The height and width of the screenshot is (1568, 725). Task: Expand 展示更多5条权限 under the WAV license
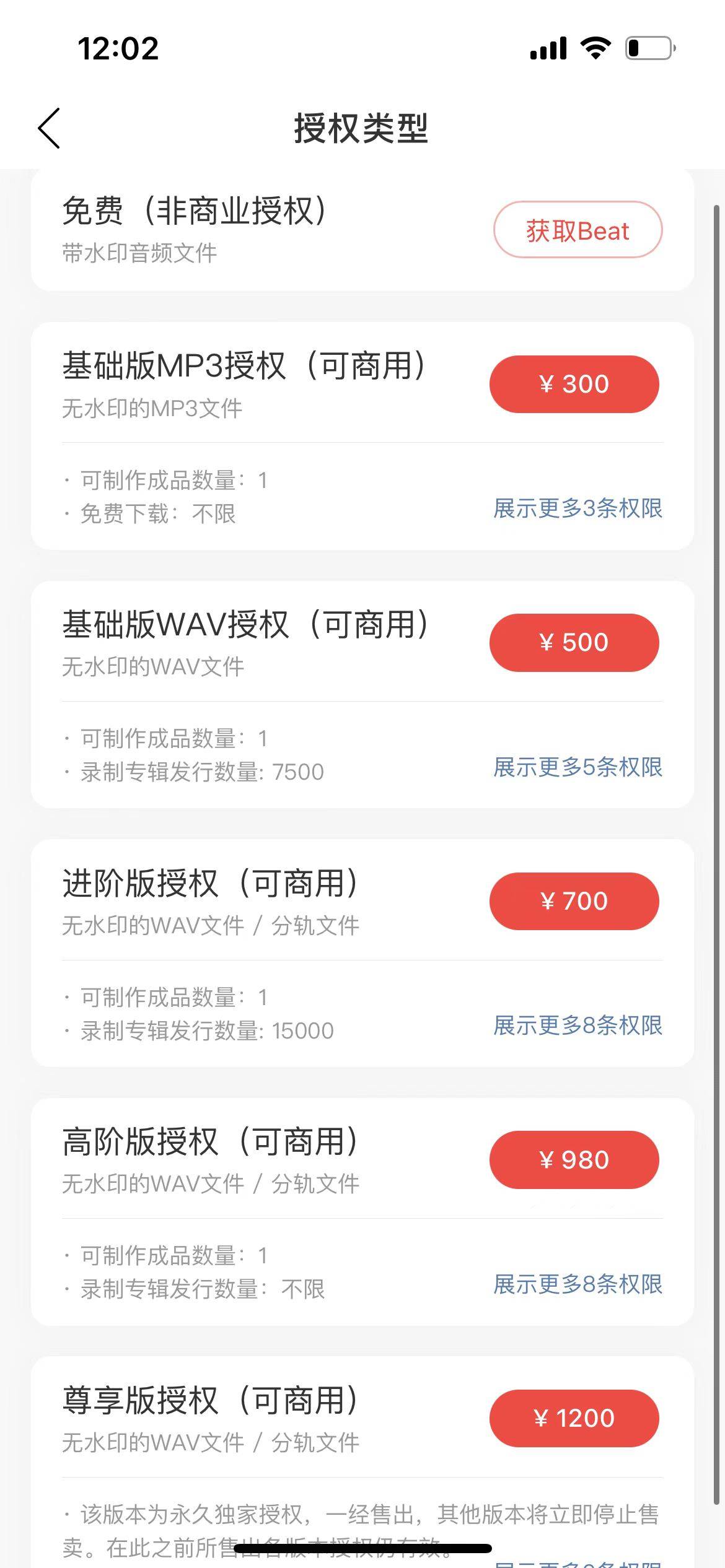tap(578, 767)
